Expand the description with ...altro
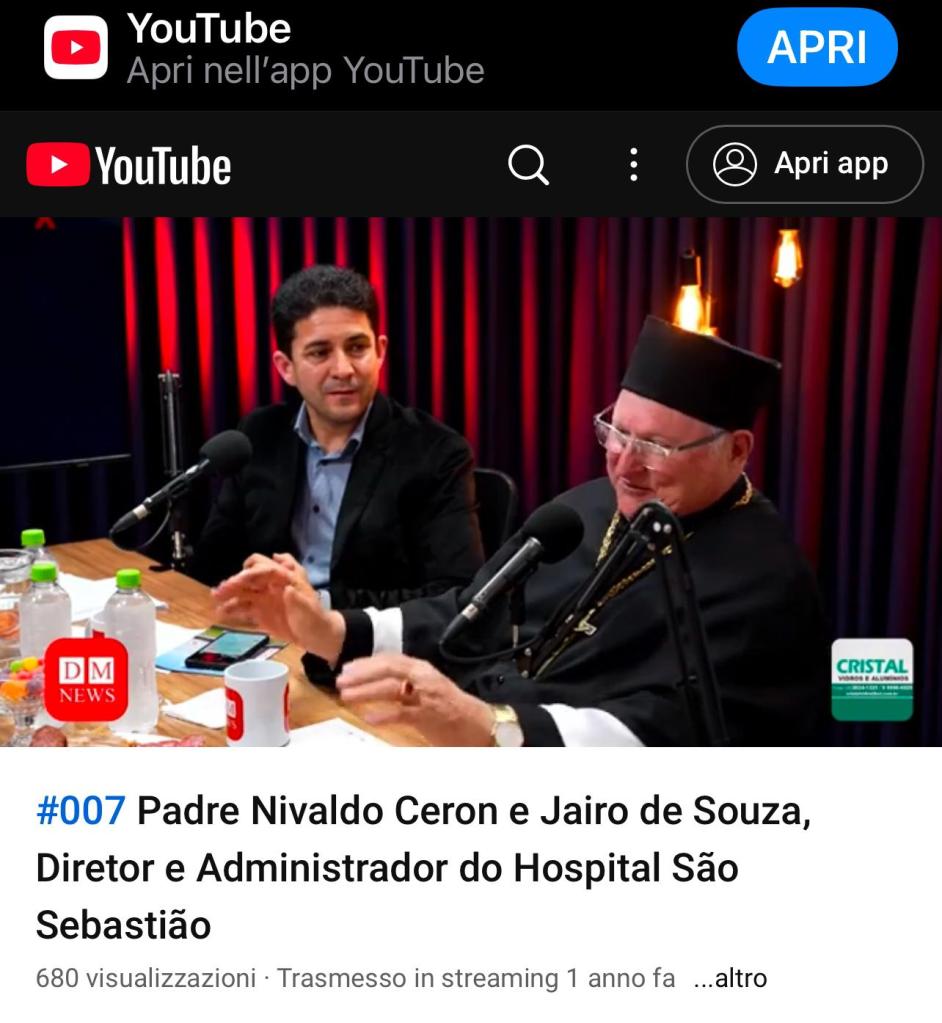Viewport: 942px width, 1023px height. [x=731, y=978]
